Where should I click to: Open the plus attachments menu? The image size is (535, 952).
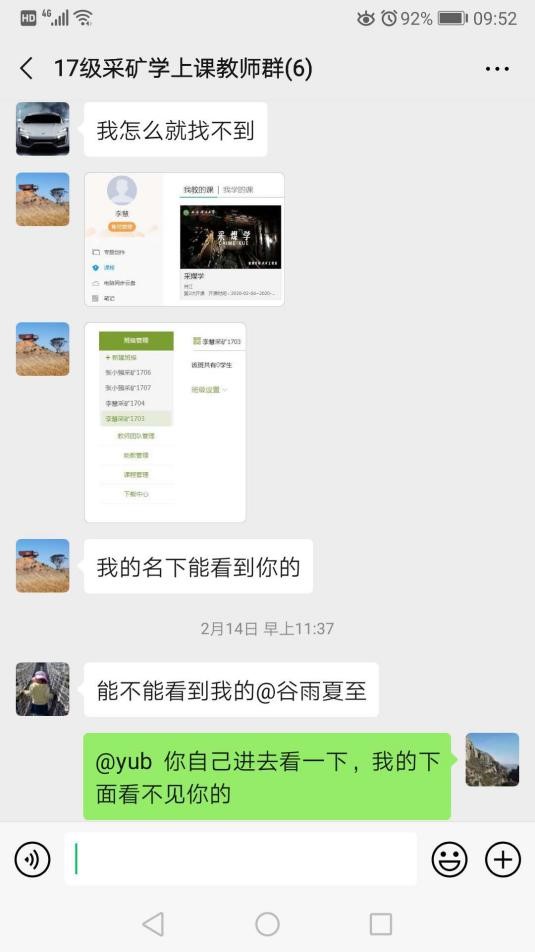[x=503, y=859]
